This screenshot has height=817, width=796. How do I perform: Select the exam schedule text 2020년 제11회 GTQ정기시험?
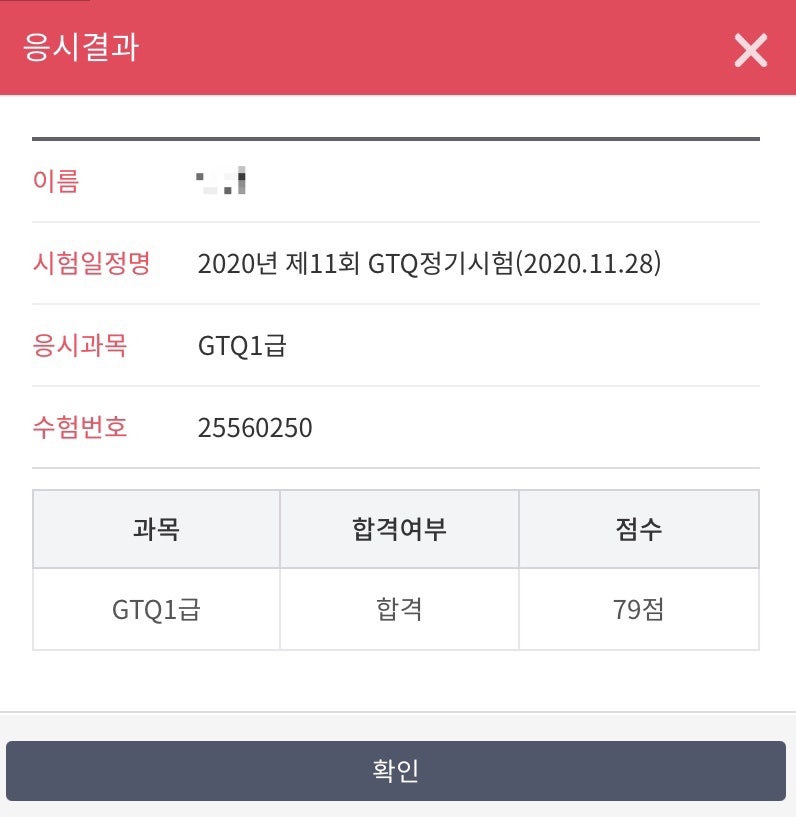(x=350, y=263)
